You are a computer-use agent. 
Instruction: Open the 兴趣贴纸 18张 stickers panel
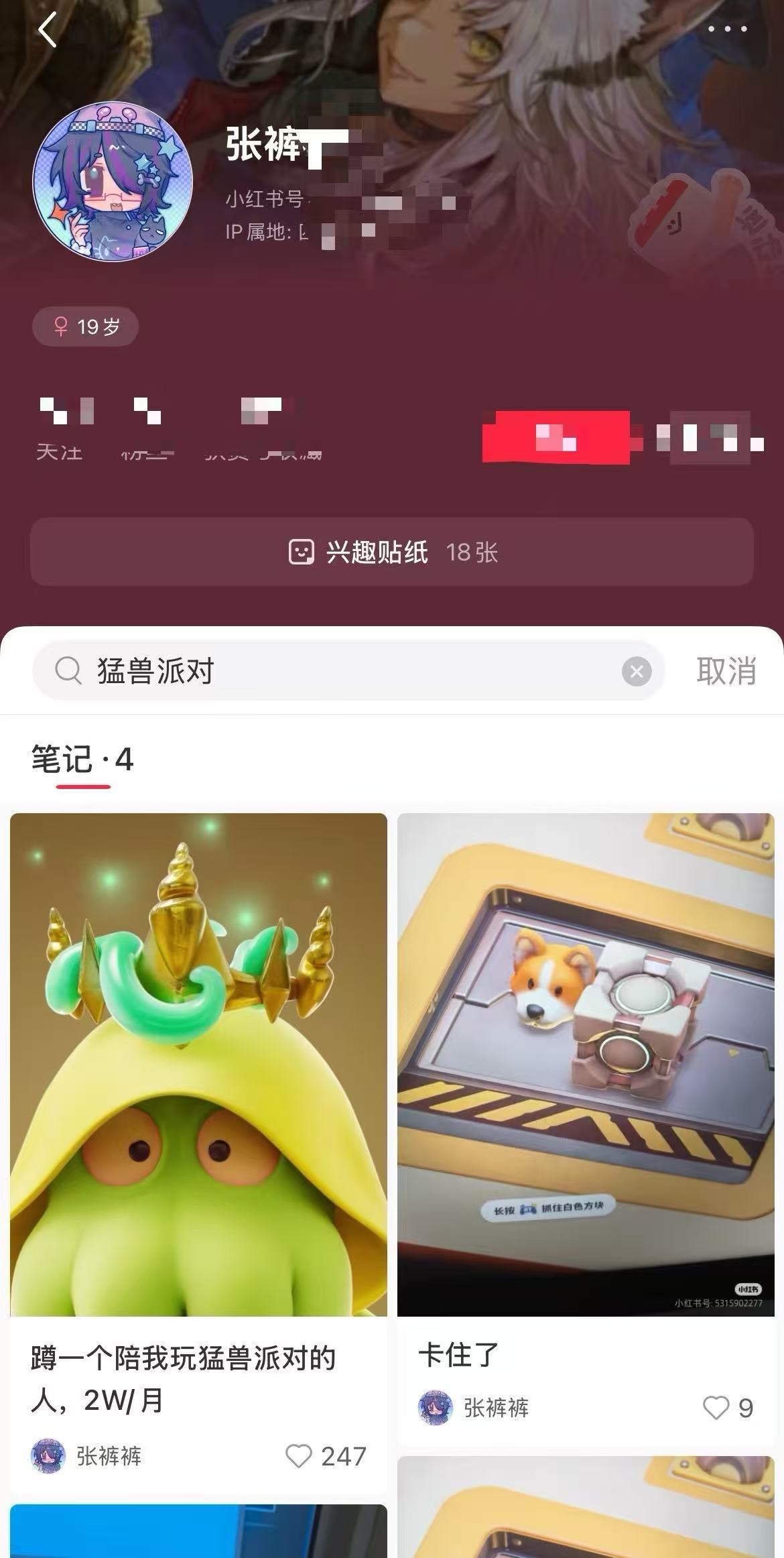click(x=392, y=552)
